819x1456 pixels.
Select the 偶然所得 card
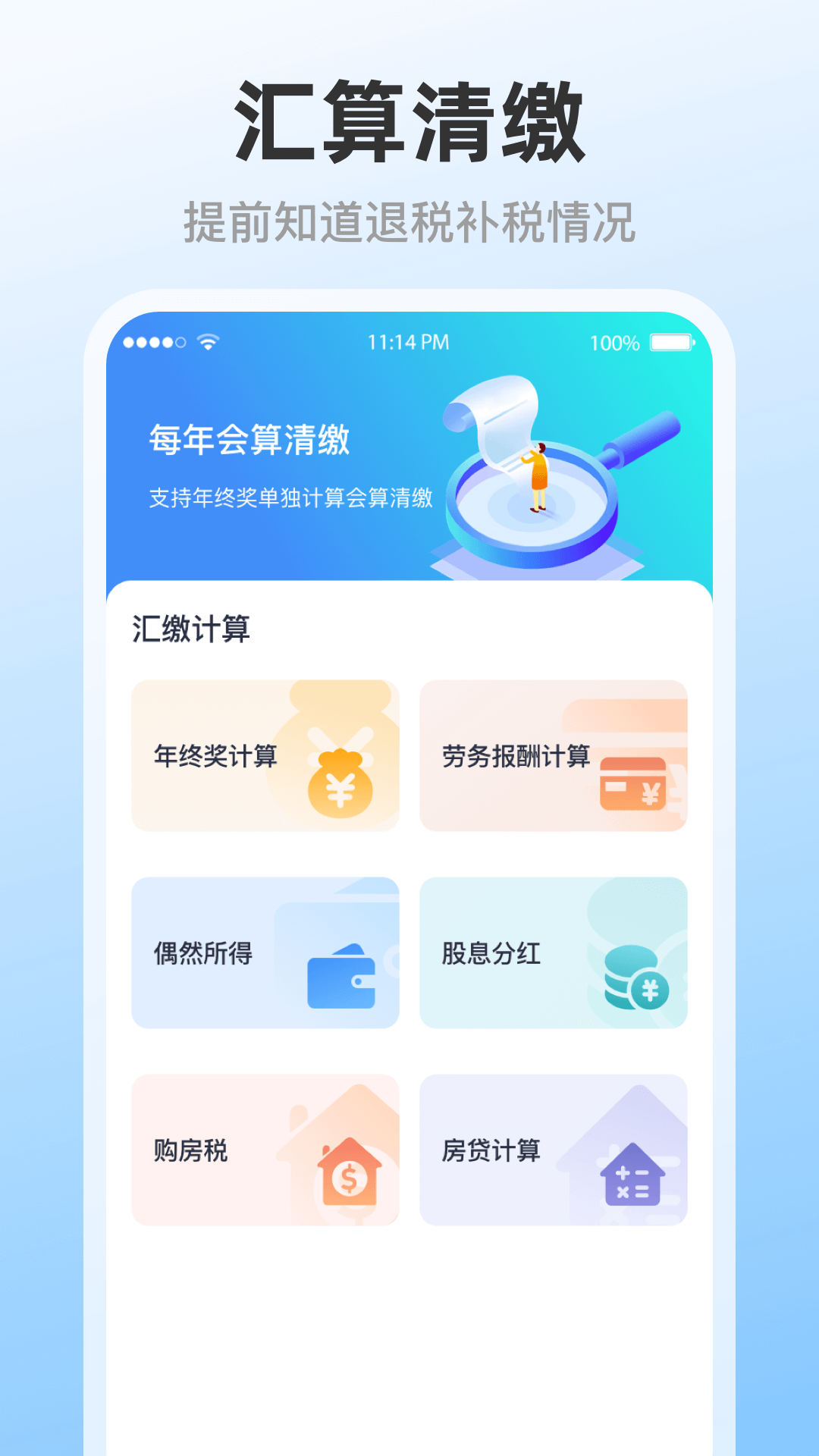pos(265,952)
